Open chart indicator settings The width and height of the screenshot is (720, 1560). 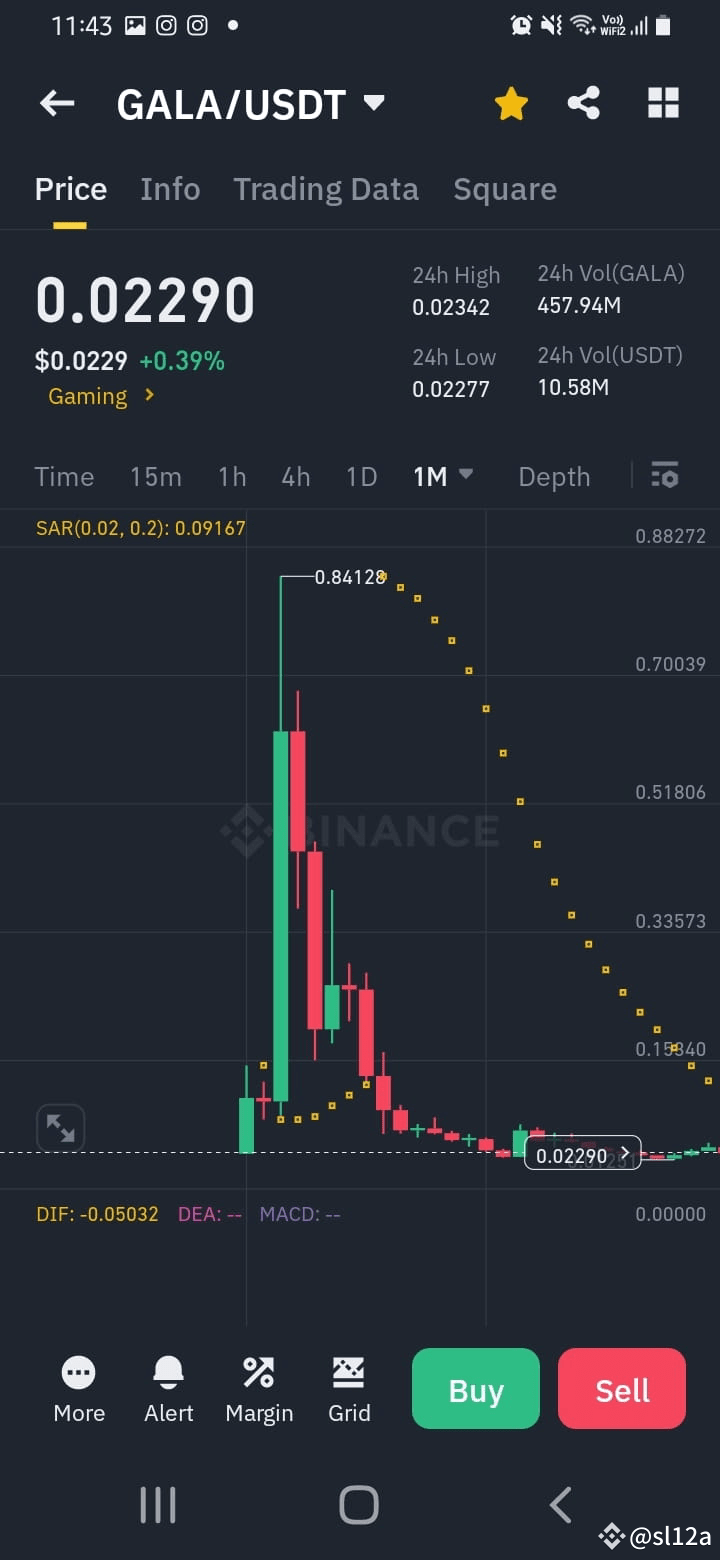pos(665,476)
